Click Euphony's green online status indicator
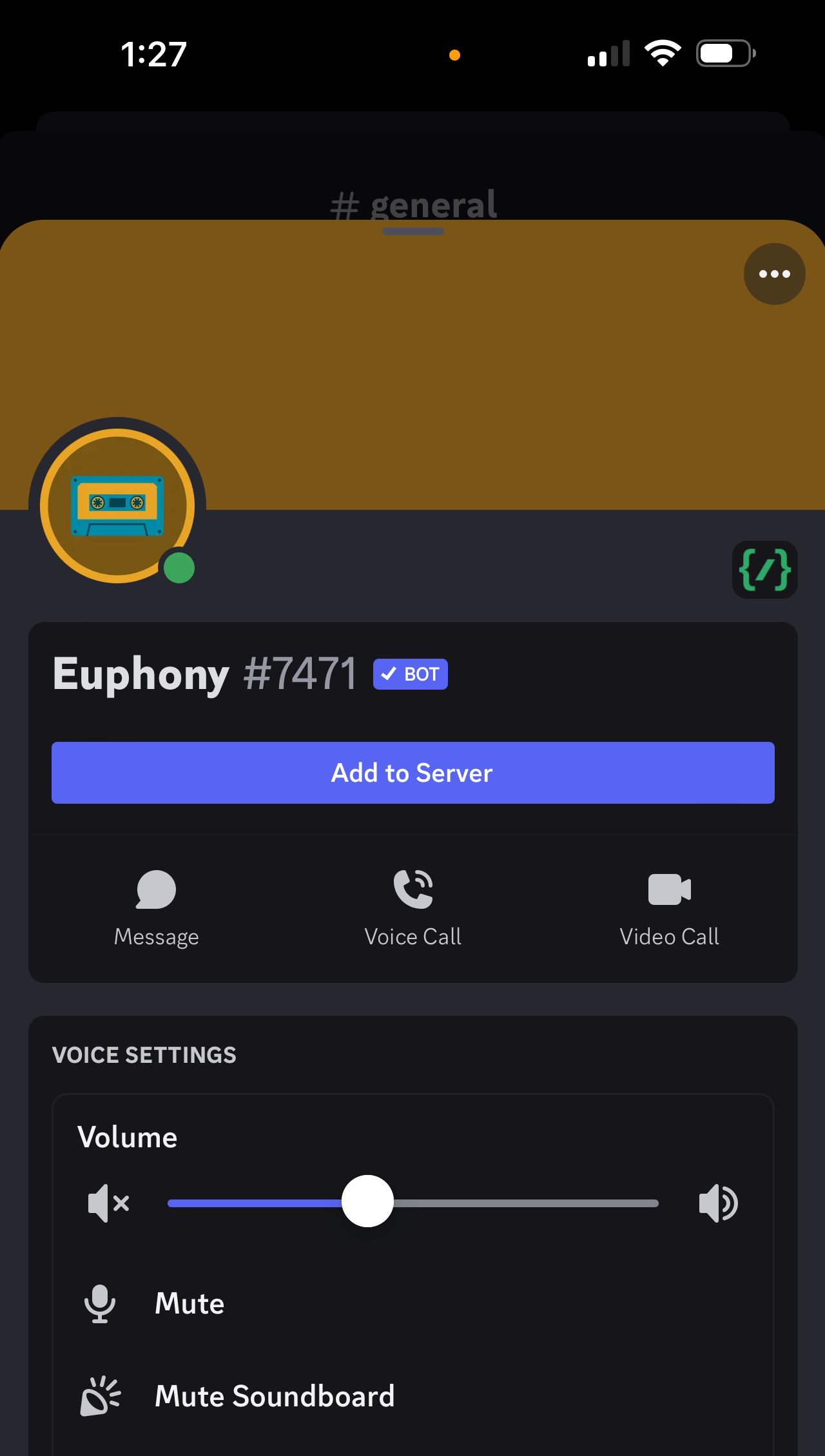Viewport: 825px width, 1456px height. [179, 568]
